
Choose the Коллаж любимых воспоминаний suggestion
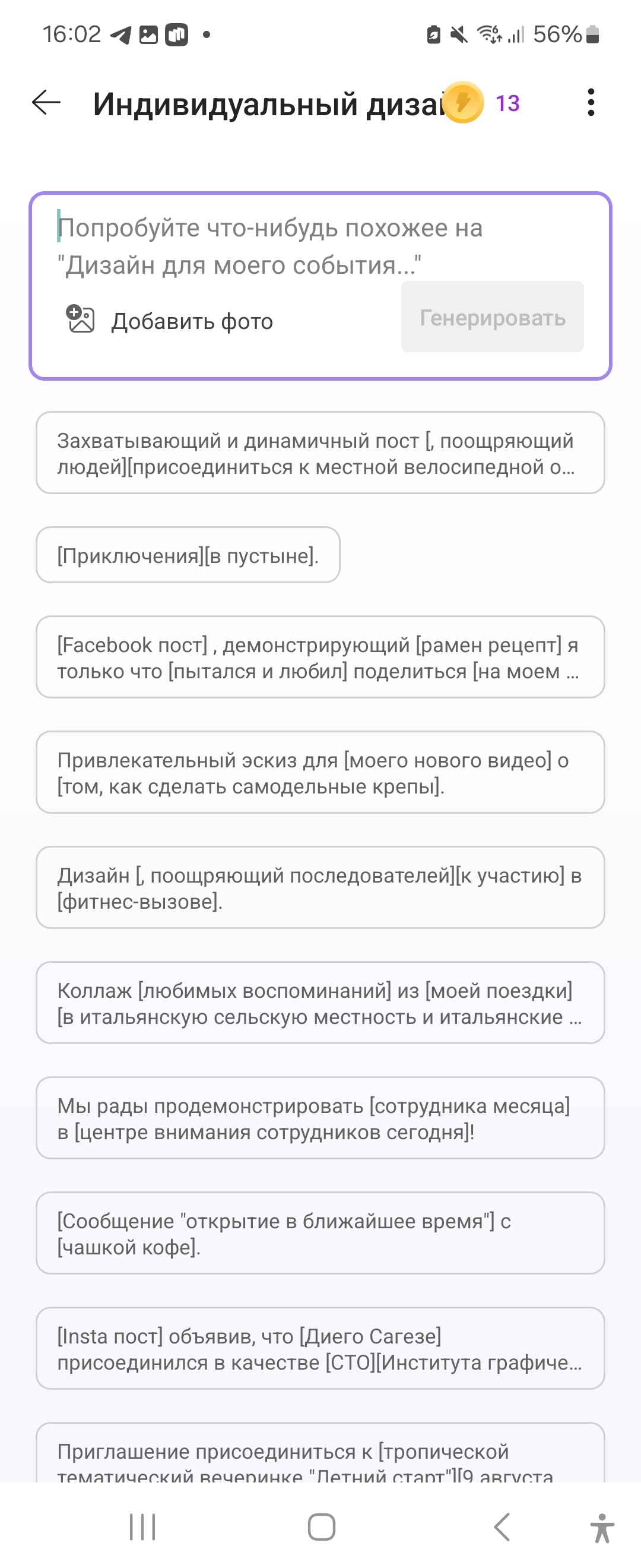(320, 1003)
